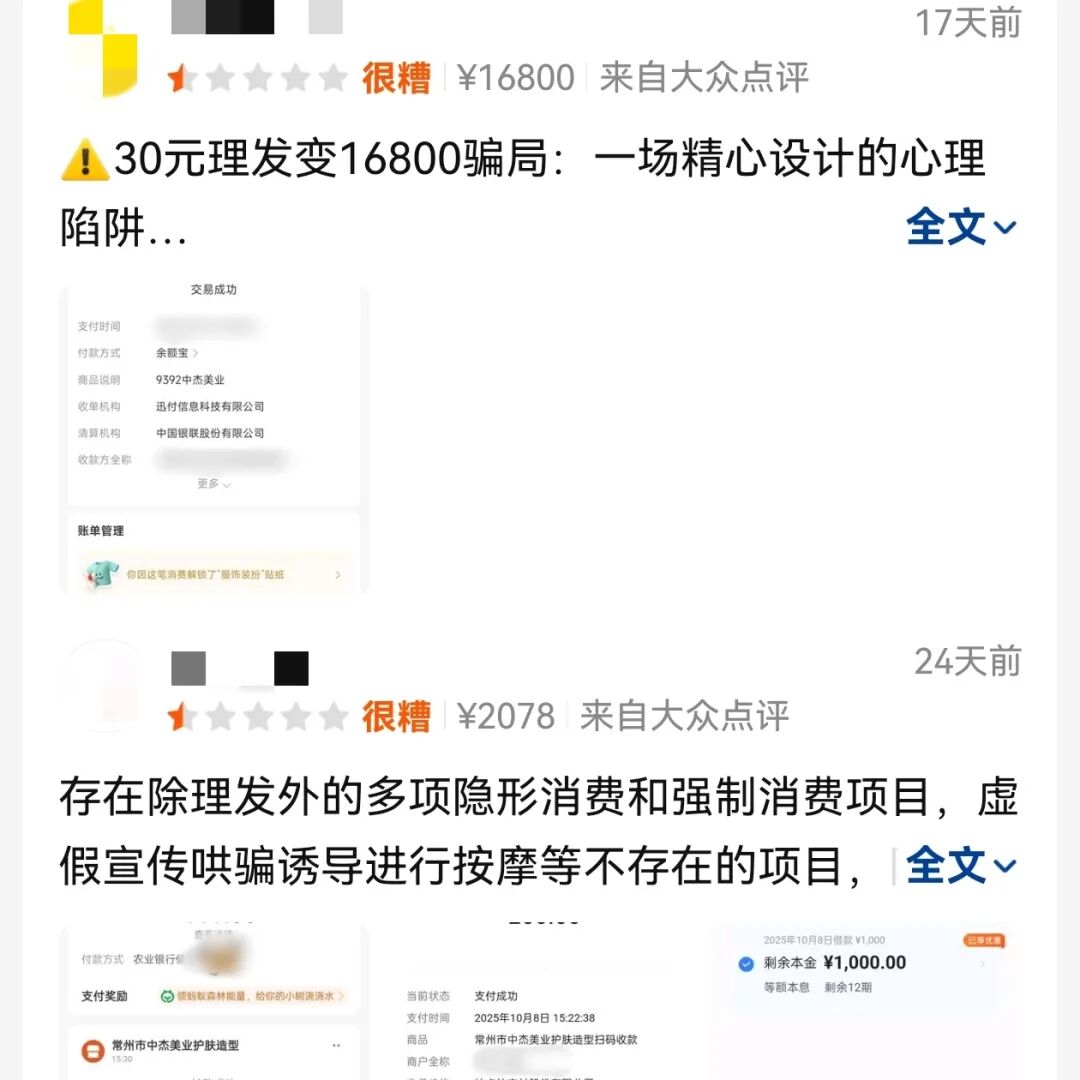Expand full text of the 30元理发变16800 review

tap(960, 228)
